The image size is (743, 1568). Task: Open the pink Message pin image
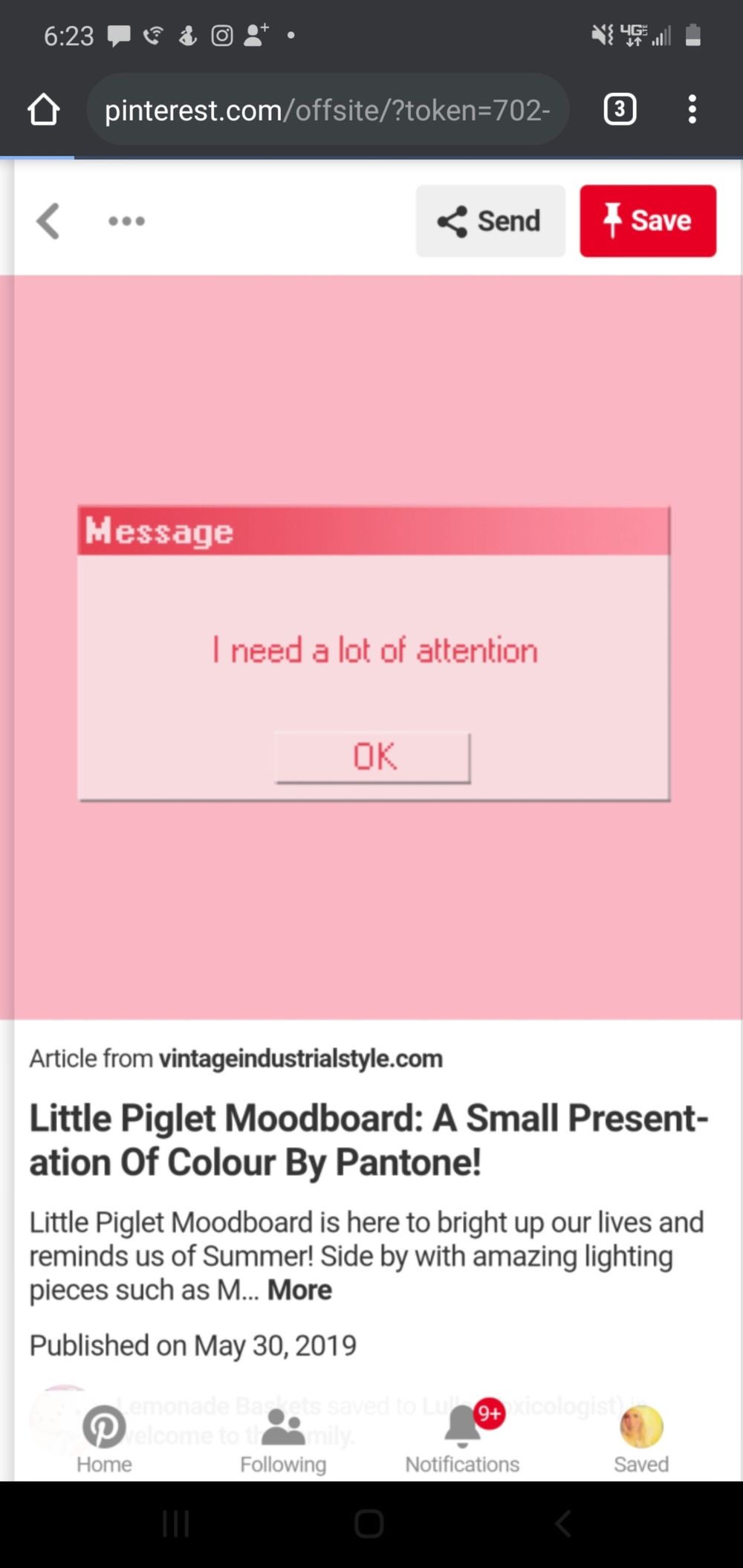point(373,646)
